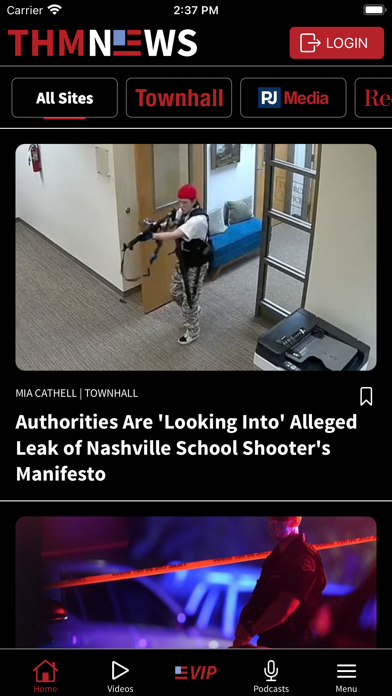Switch to the Podcasts tab
Screen dimensions: 392x696
[x=271, y=676]
